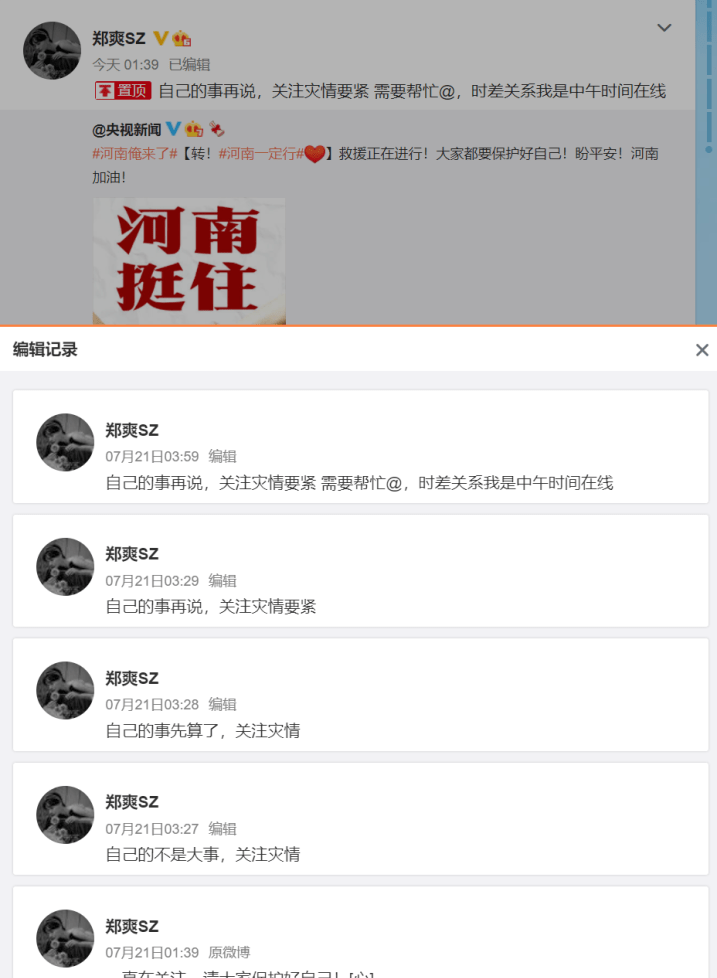
Task: Expand the post options chevron
Action: click(664, 28)
